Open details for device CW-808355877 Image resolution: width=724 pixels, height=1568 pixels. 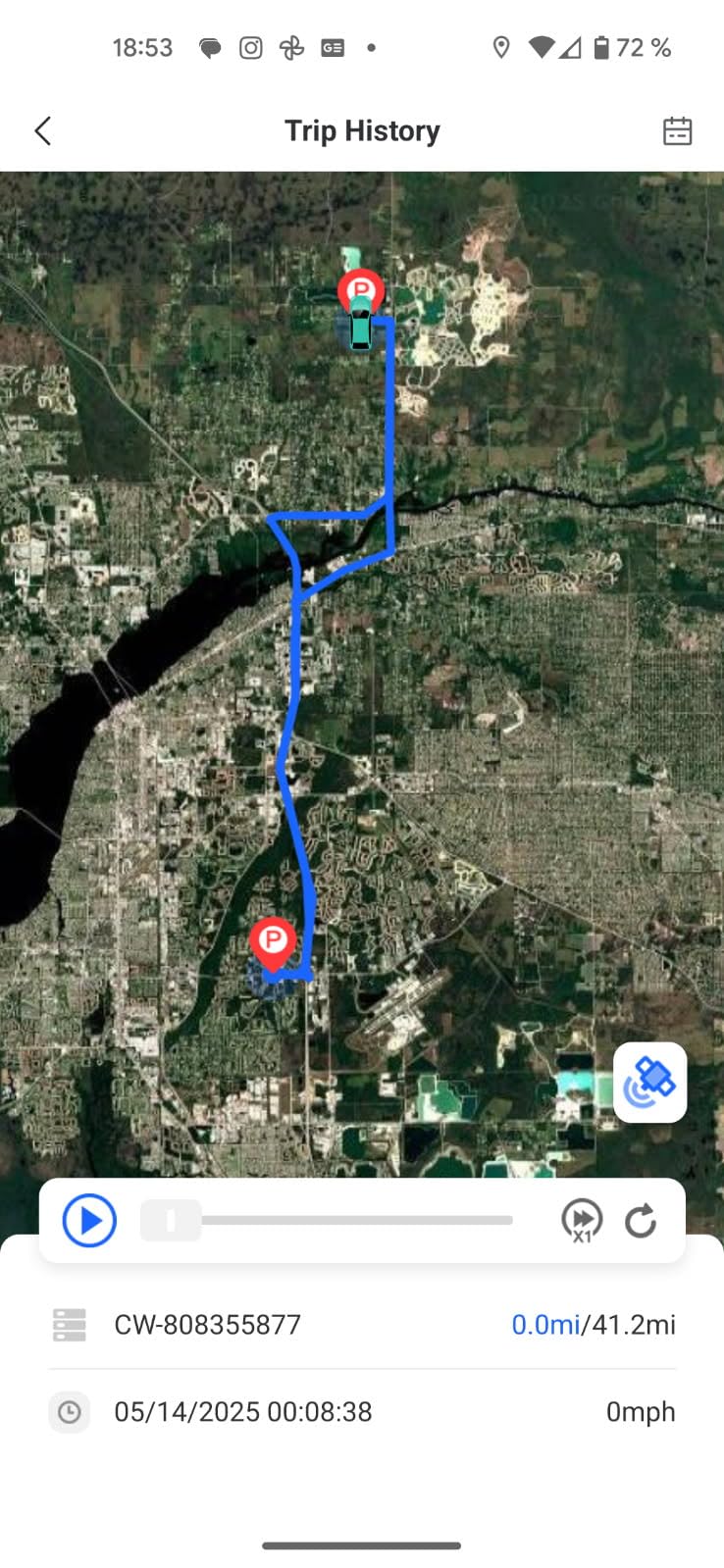[208, 1325]
